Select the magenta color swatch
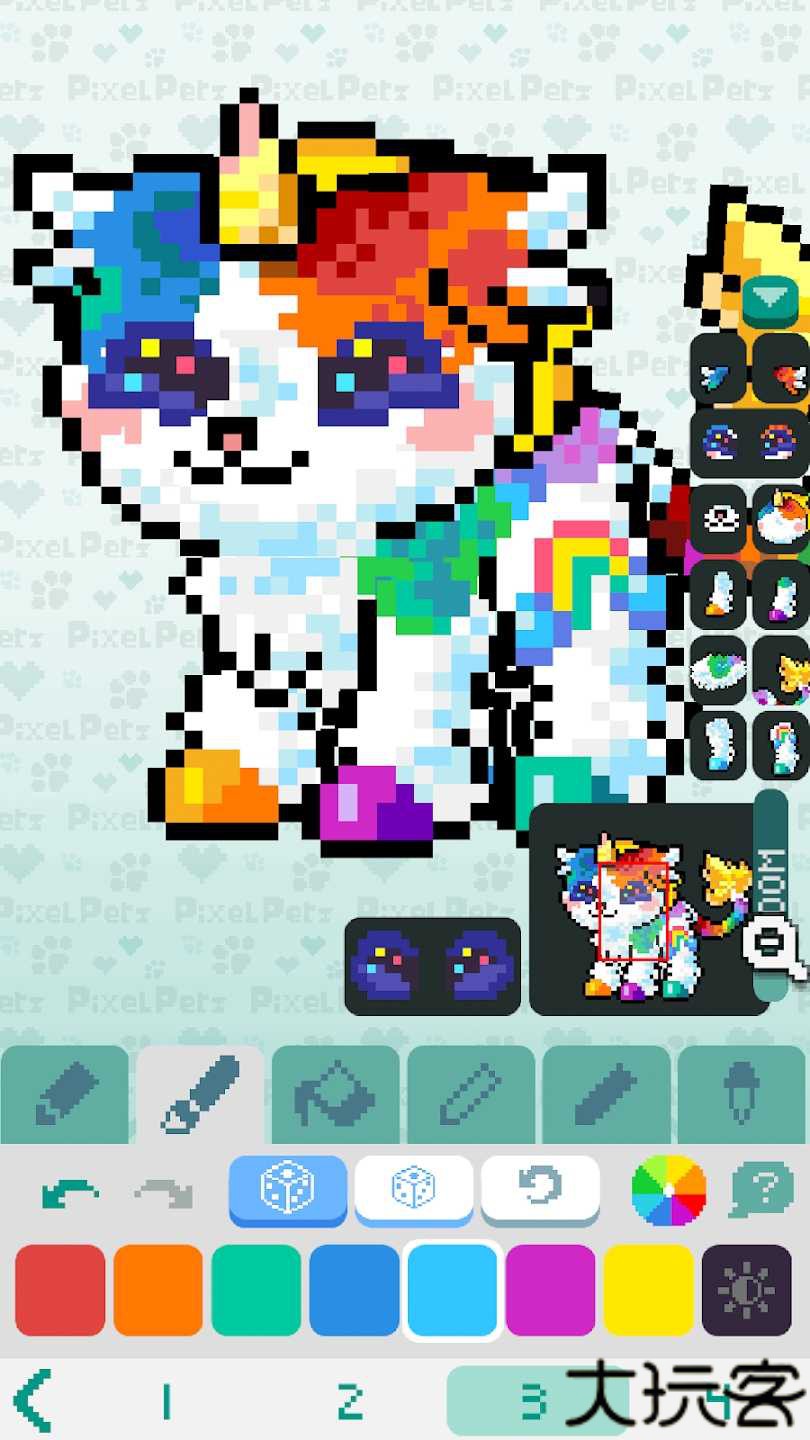Image resolution: width=810 pixels, height=1440 pixels. click(x=550, y=1290)
